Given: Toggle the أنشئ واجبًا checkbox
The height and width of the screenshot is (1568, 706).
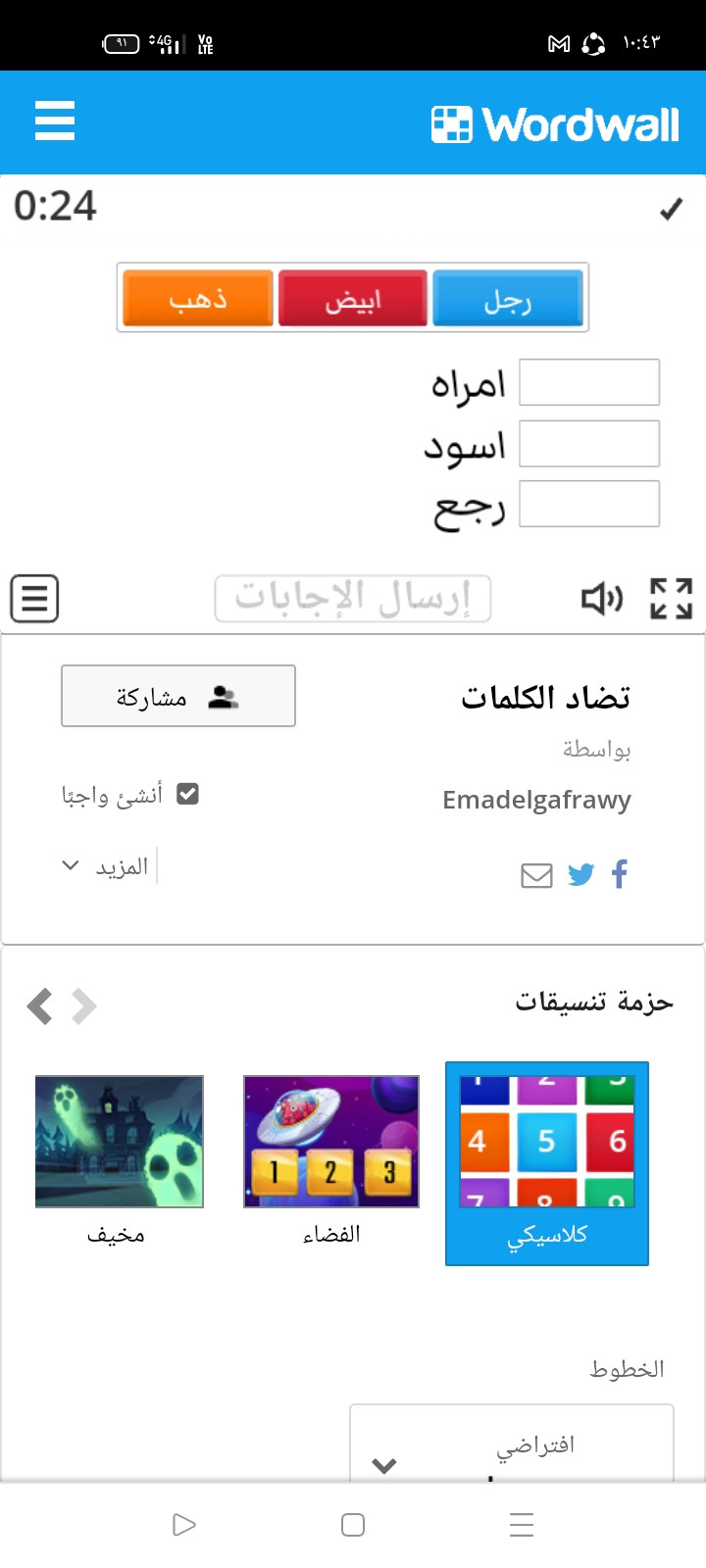Looking at the screenshot, I should [x=187, y=794].
